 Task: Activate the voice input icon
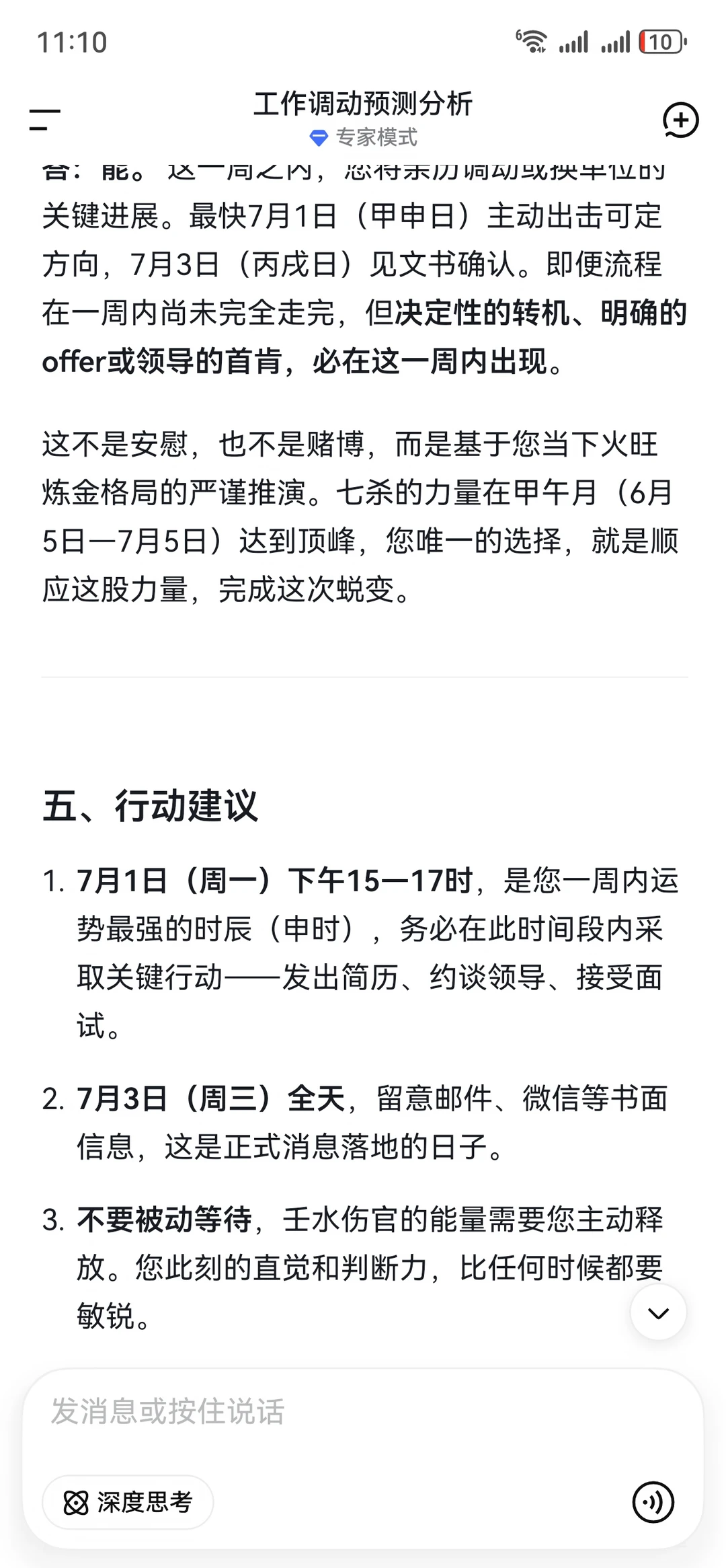point(653,1501)
